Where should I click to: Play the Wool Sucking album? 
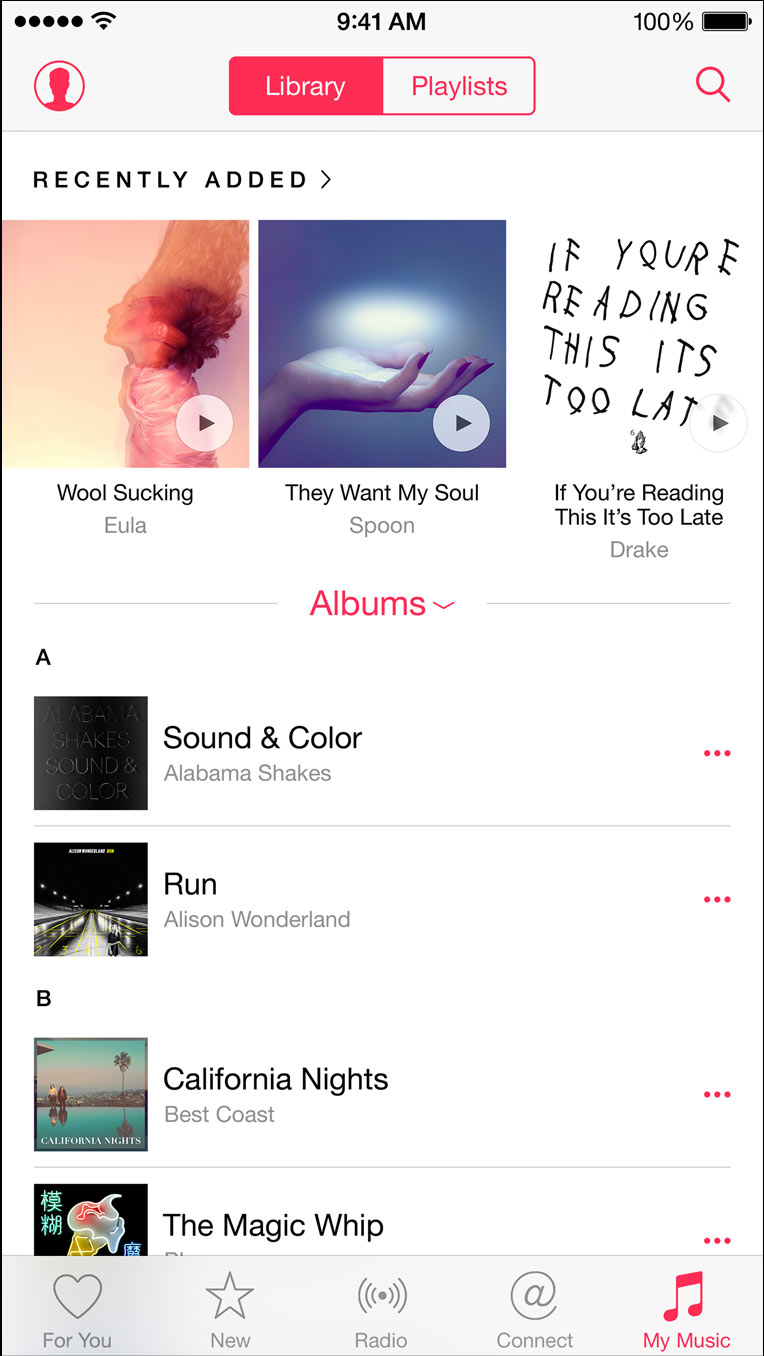click(x=205, y=423)
